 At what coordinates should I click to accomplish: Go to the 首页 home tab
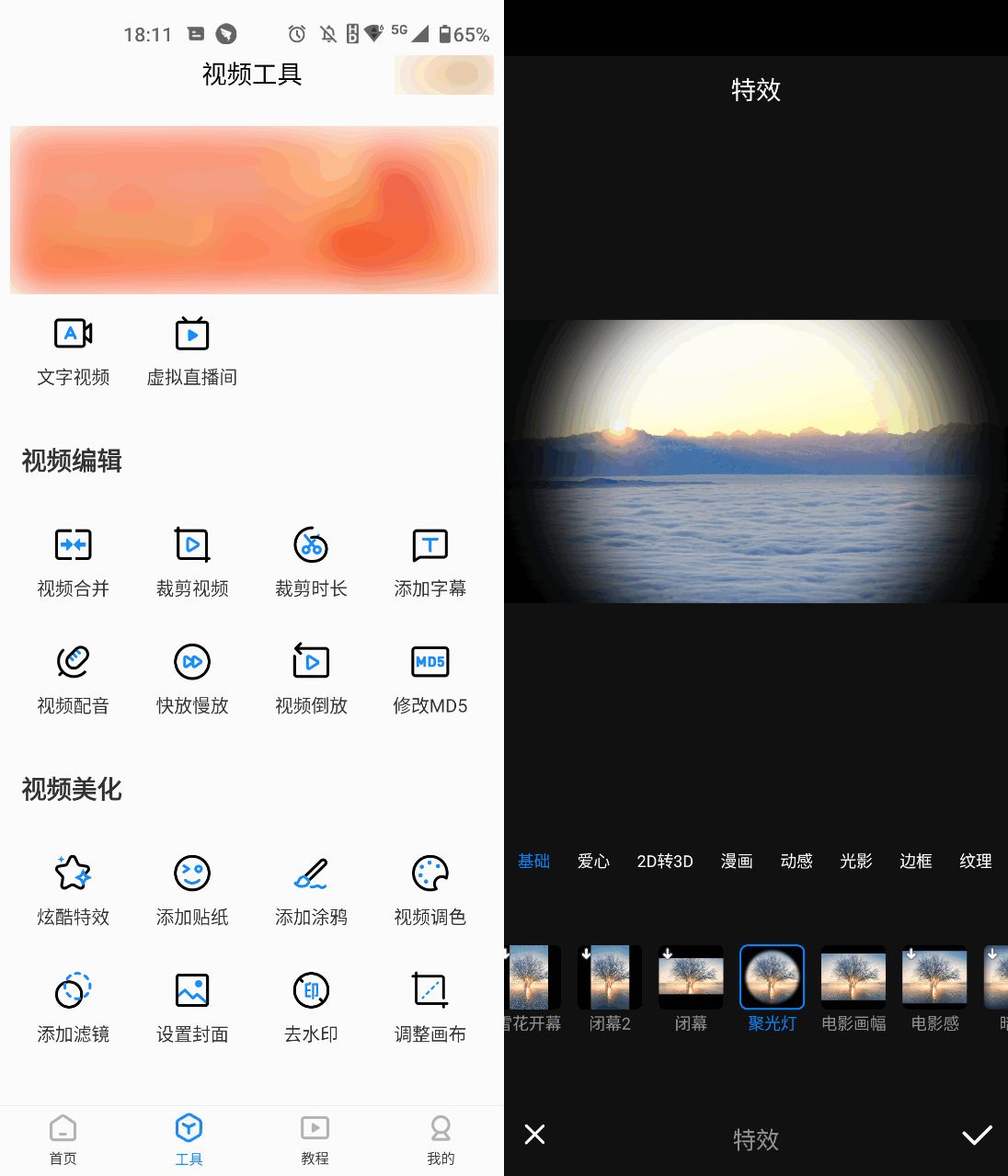[63, 1139]
